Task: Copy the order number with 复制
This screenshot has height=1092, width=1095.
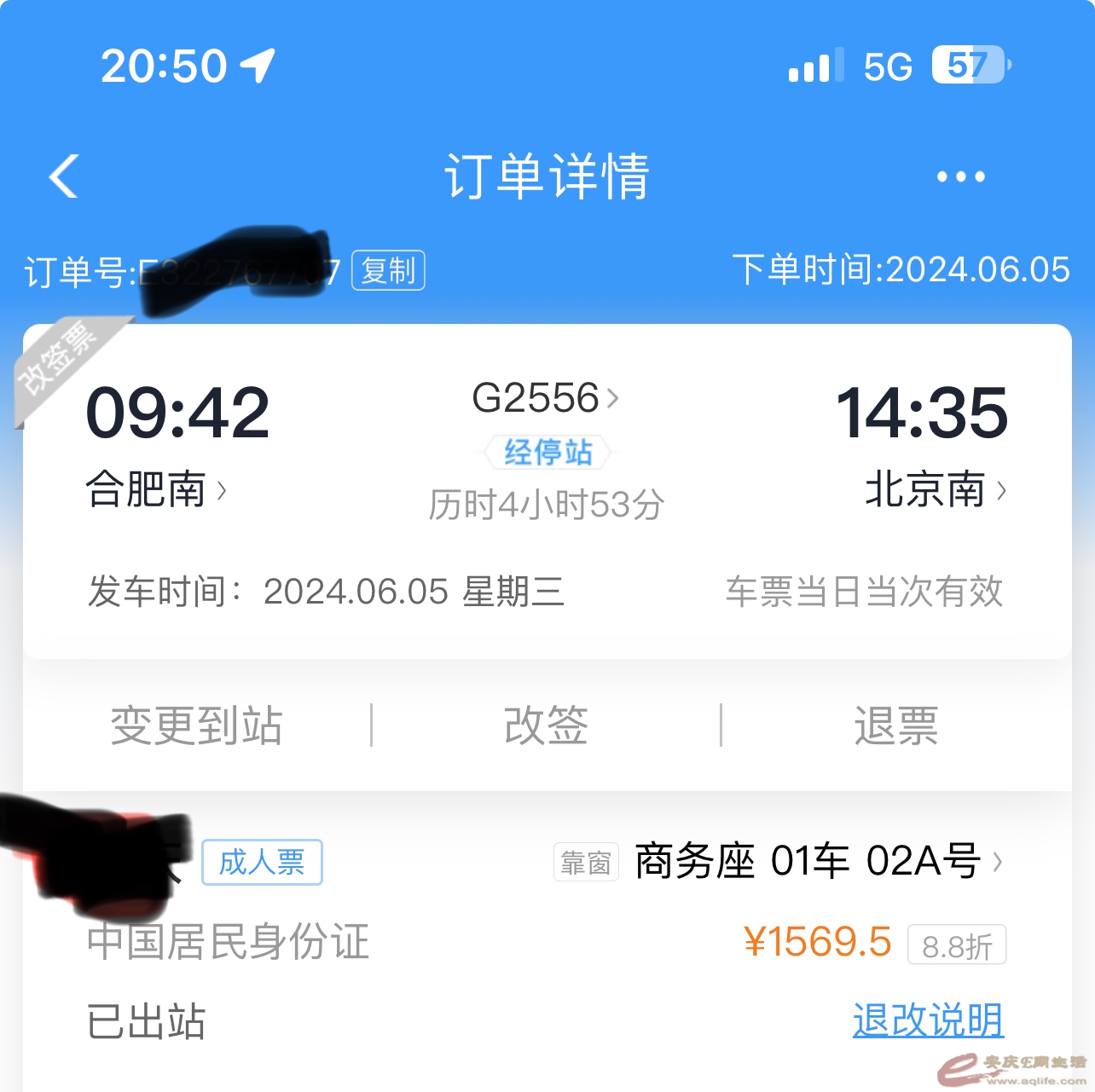Action: 388,271
